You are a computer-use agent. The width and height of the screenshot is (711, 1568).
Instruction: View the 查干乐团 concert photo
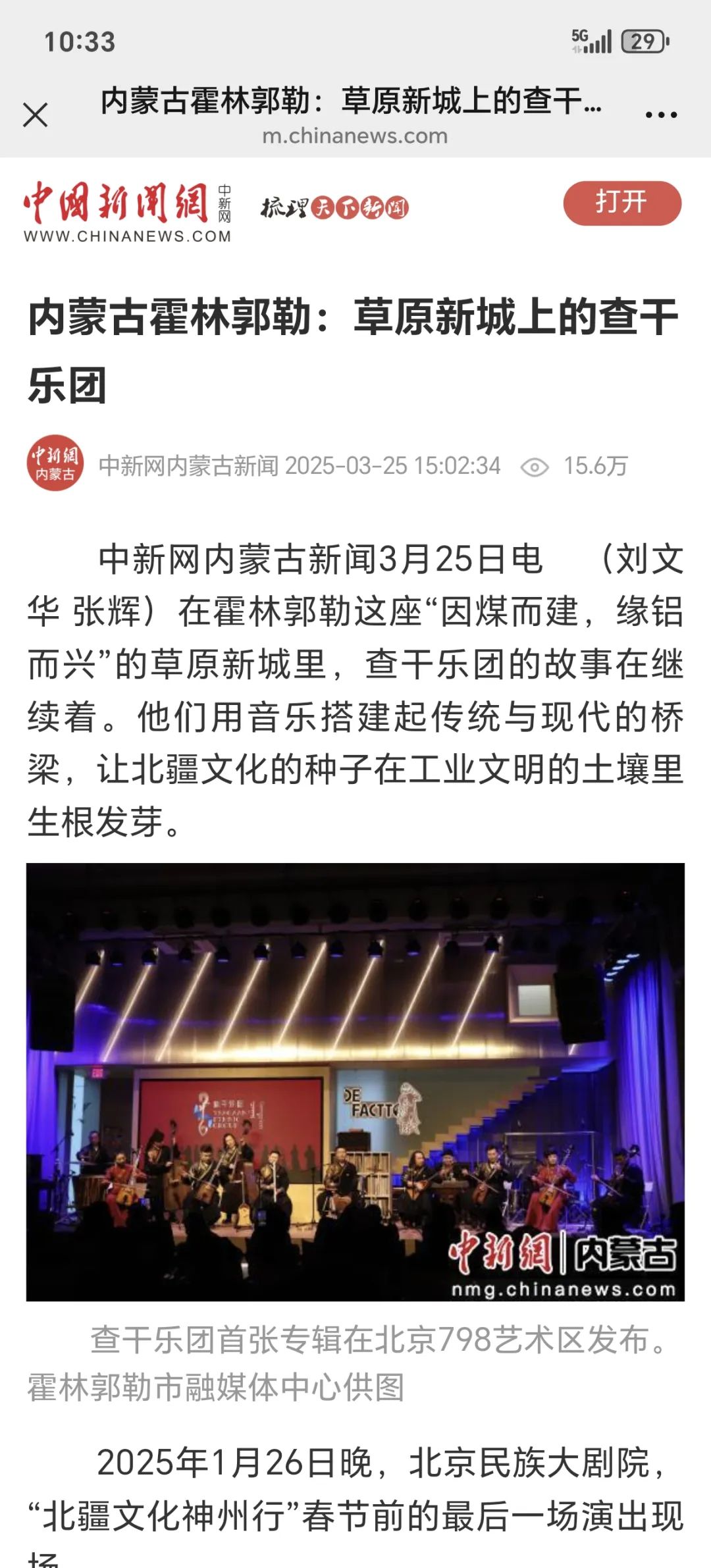click(x=355, y=1082)
